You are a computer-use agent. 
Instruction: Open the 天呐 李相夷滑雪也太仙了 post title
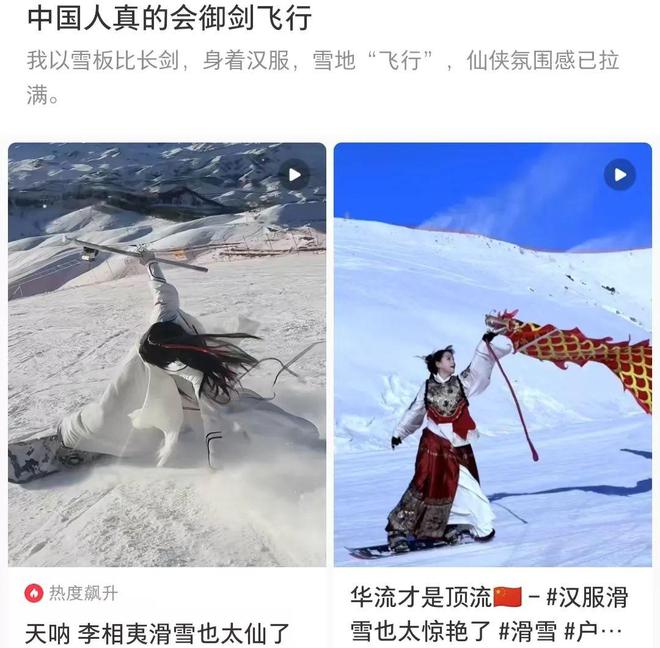pyautogui.click(x=157, y=632)
